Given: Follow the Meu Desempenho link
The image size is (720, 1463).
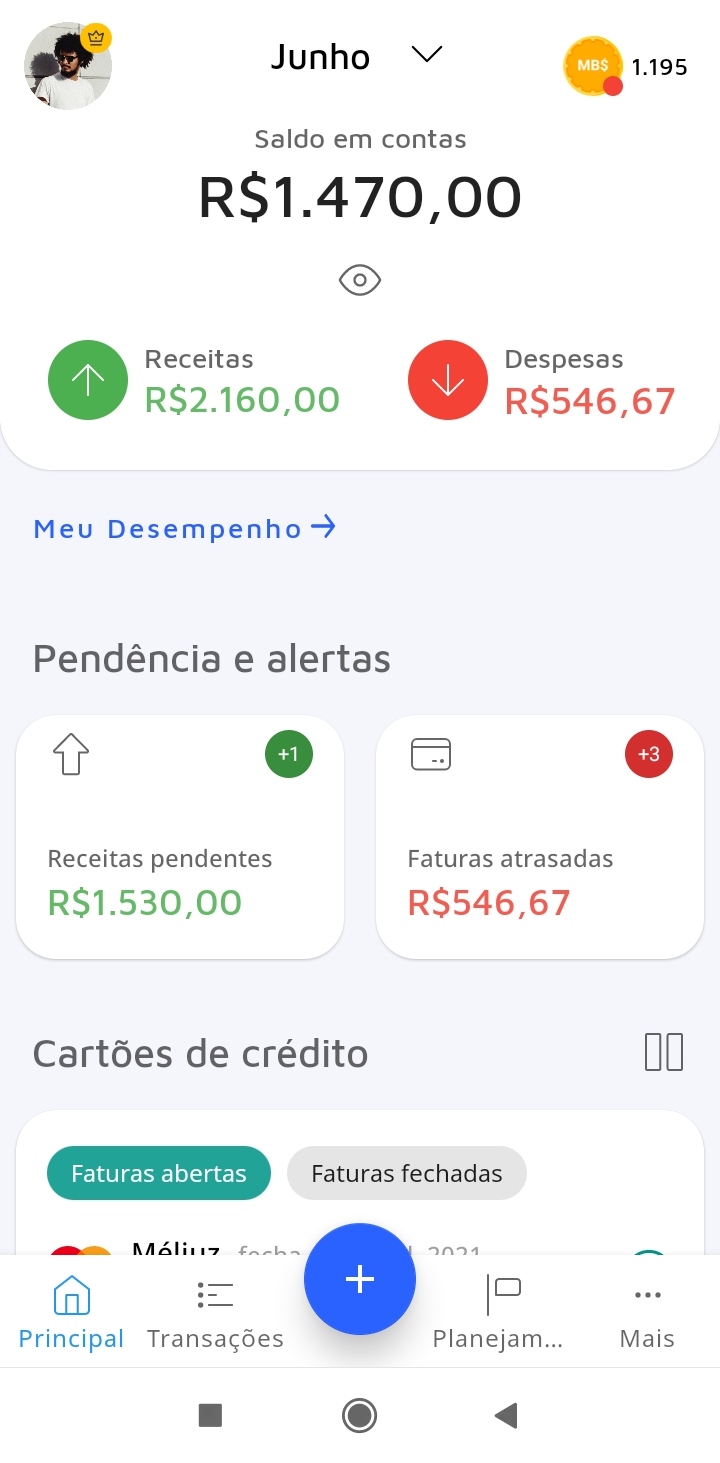Looking at the screenshot, I should [x=185, y=528].
